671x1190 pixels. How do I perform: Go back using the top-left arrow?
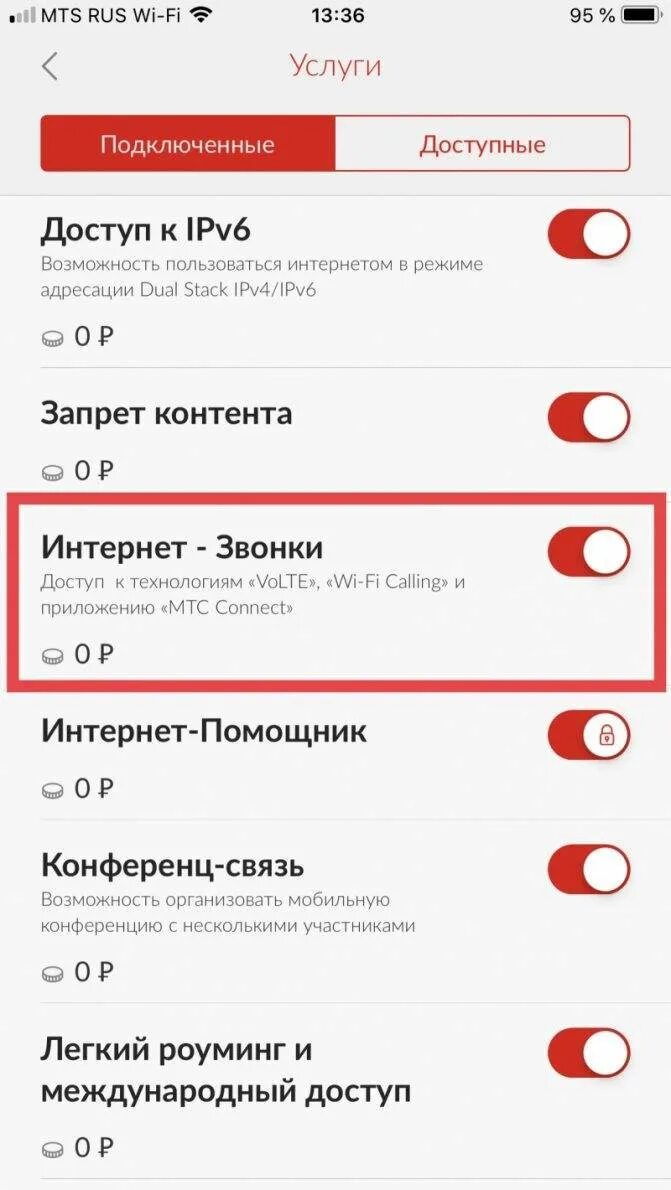pyautogui.click(x=49, y=66)
